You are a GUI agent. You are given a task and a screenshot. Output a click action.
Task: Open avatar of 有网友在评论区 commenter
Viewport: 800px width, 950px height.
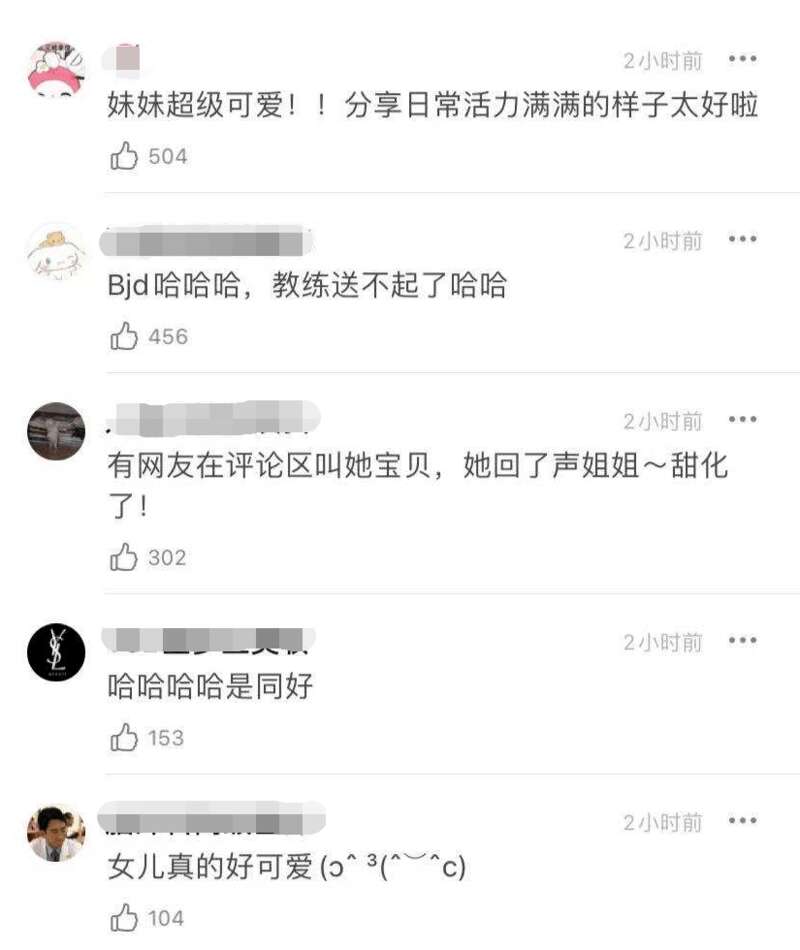click(55, 431)
